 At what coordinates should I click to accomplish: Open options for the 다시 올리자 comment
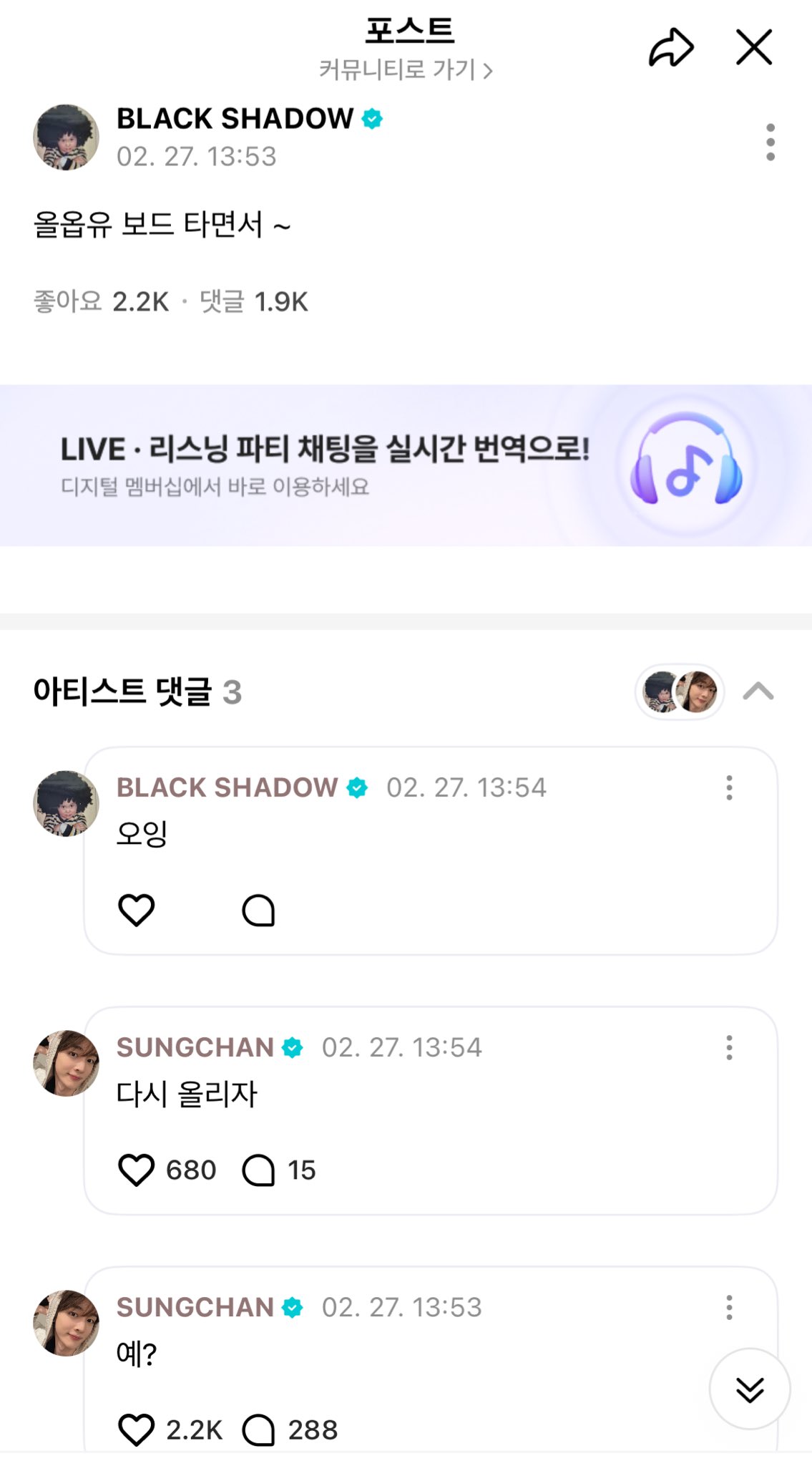[729, 1047]
